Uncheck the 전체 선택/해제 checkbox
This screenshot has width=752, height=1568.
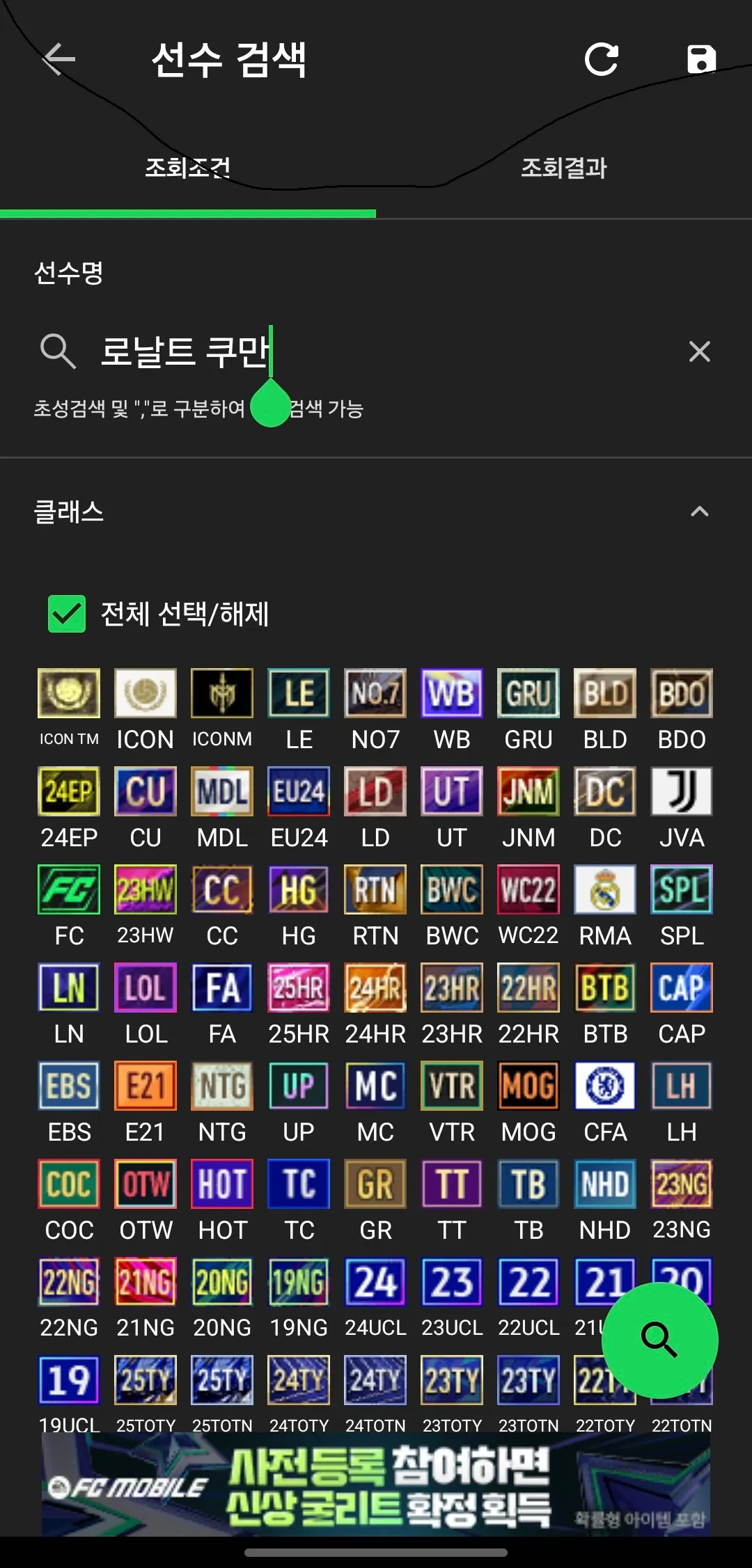click(67, 614)
